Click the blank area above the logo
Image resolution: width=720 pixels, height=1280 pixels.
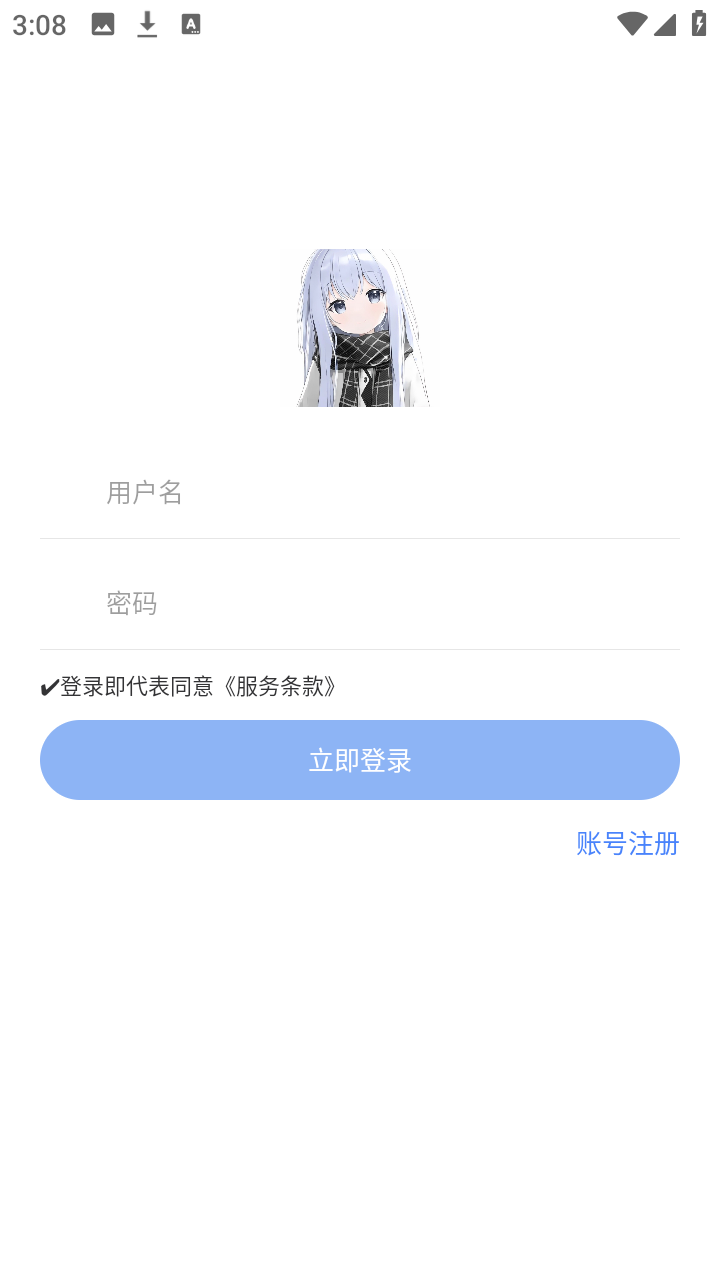360,150
